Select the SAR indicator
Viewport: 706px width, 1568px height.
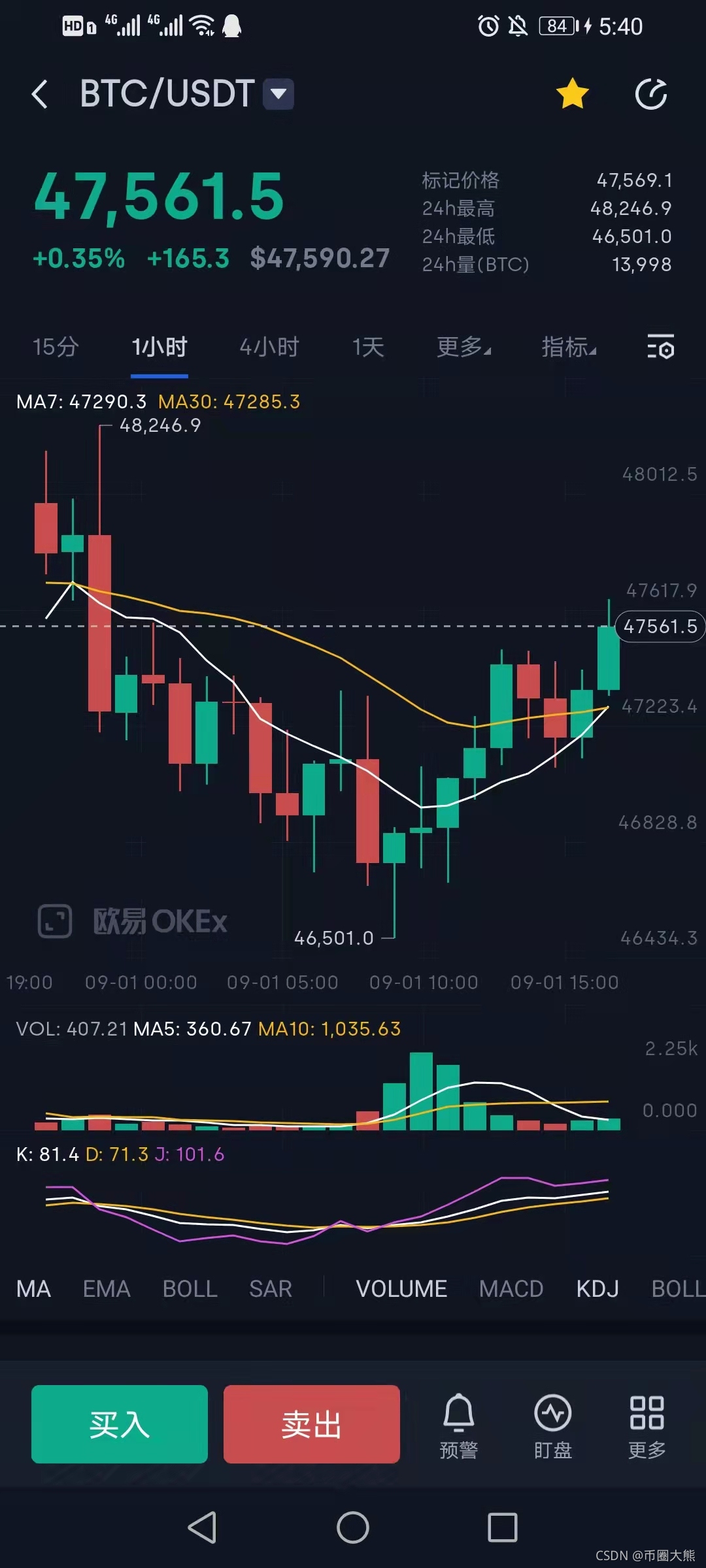[x=271, y=1289]
